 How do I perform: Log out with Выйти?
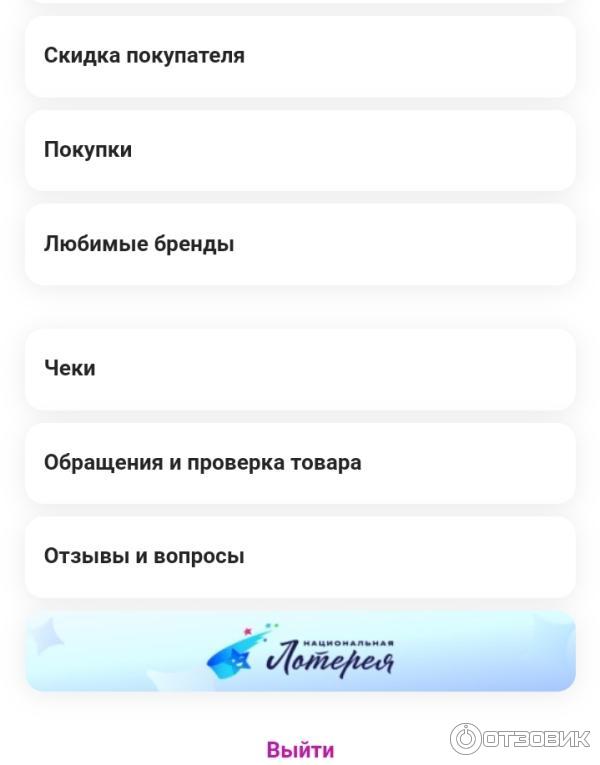point(300,749)
